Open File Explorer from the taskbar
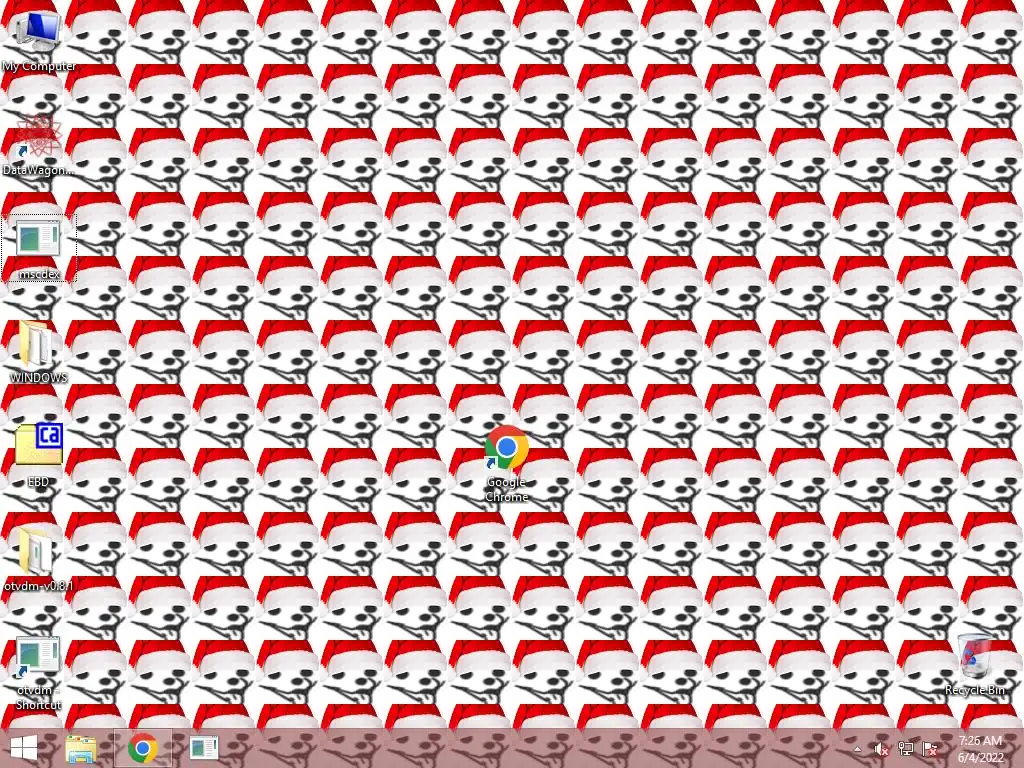The height and width of the screenshot is (768, 1024). pos(81,748)
